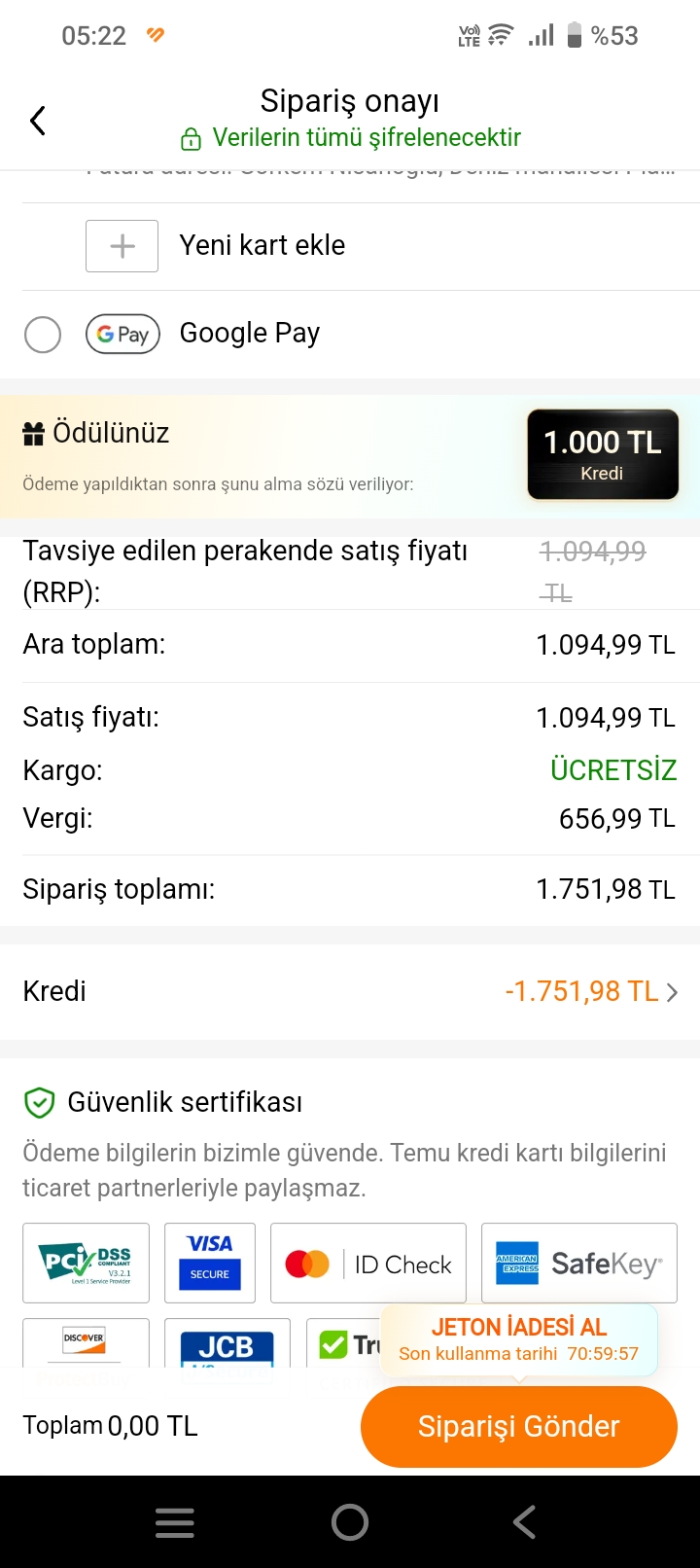This screenshot has height=1568, width=700.
Task: Open recent apps from the navigation bar
Action: pyautogui.click(x=175, y=1522)
